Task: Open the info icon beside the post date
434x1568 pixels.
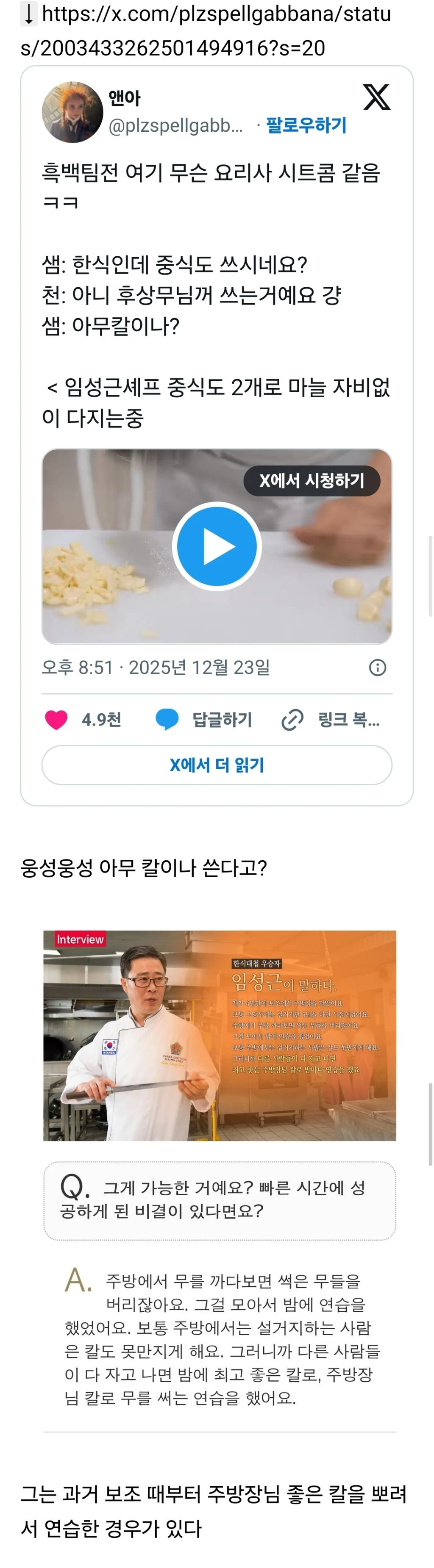Action: pyautogui.click(x=377, y=668)
